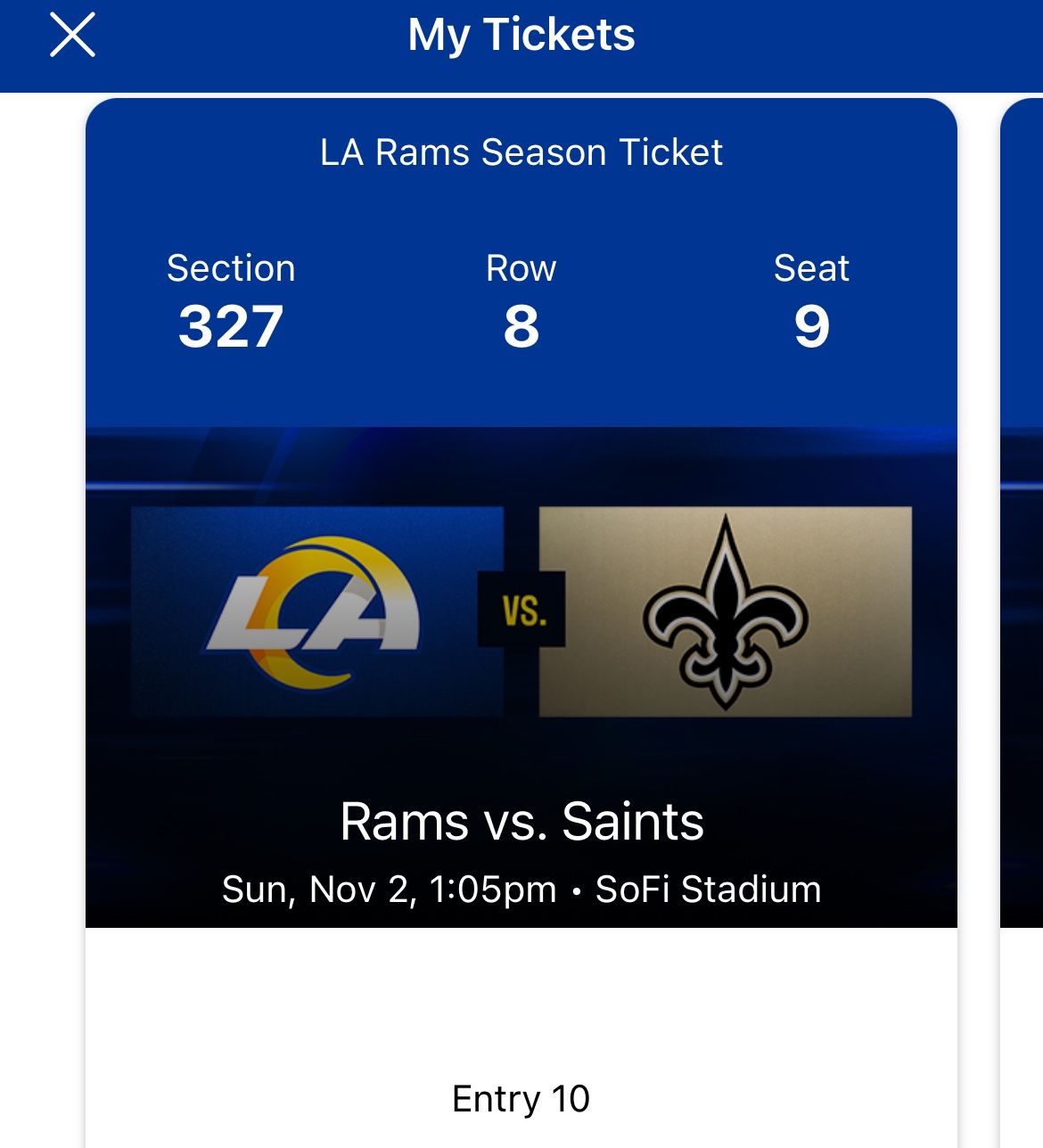
Task: Click the X to close My Tickets
Action: 71,36
